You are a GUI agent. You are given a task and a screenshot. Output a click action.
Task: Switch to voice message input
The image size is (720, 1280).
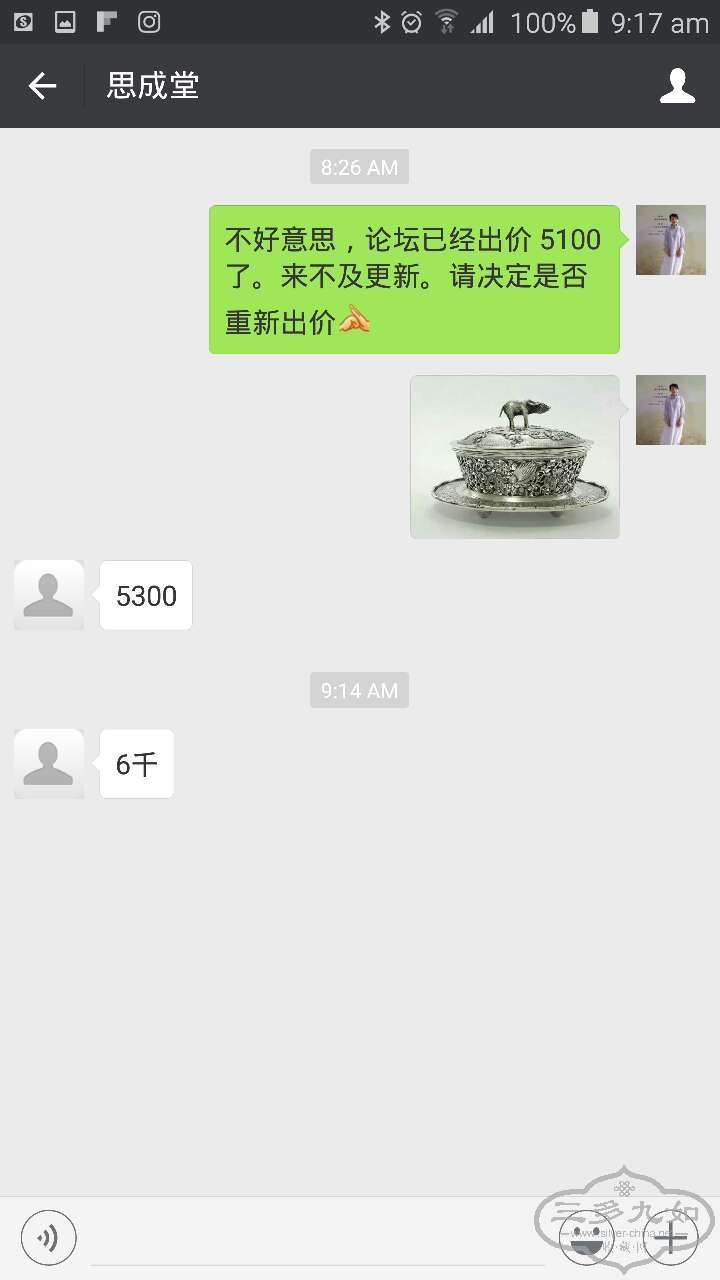pyautogui.click(x=48, y=1238)
